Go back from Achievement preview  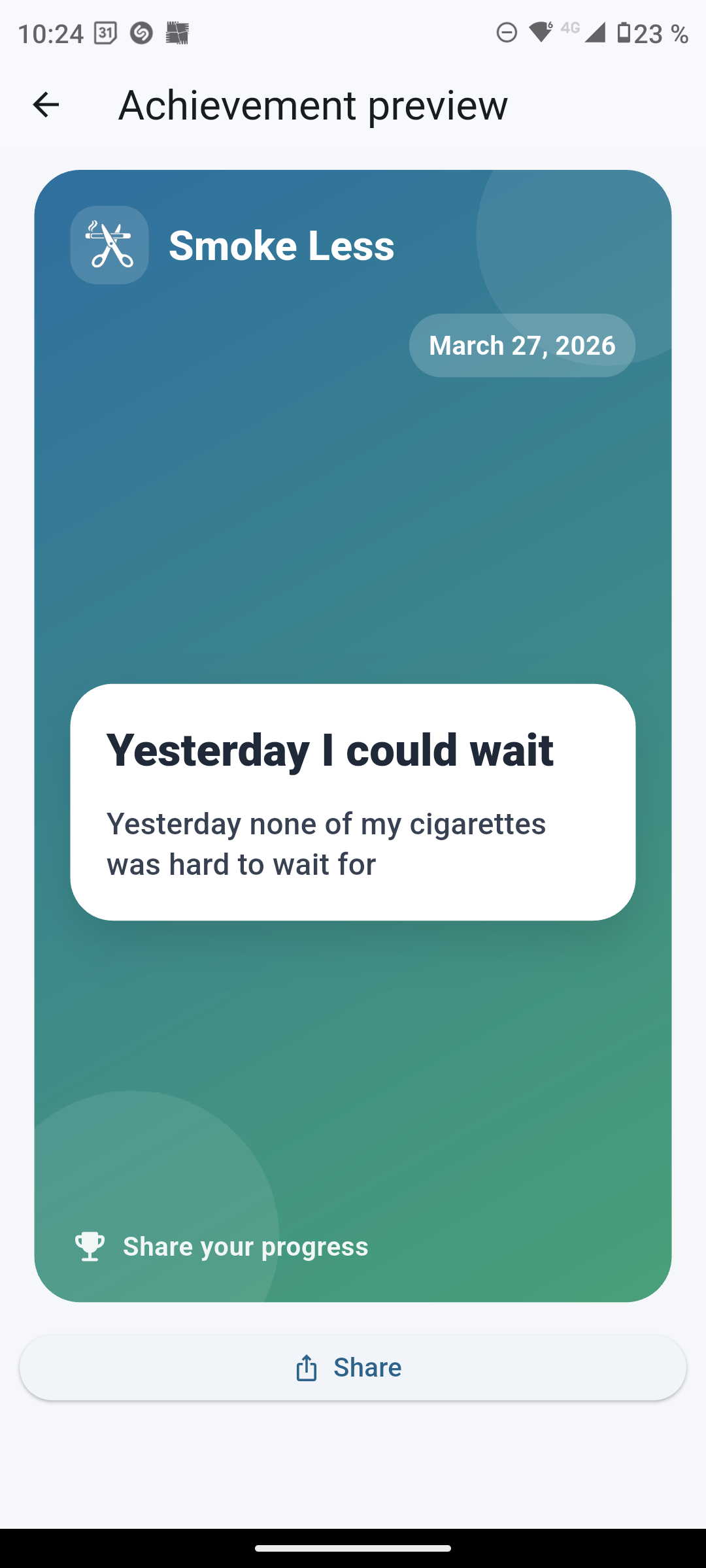46,105
